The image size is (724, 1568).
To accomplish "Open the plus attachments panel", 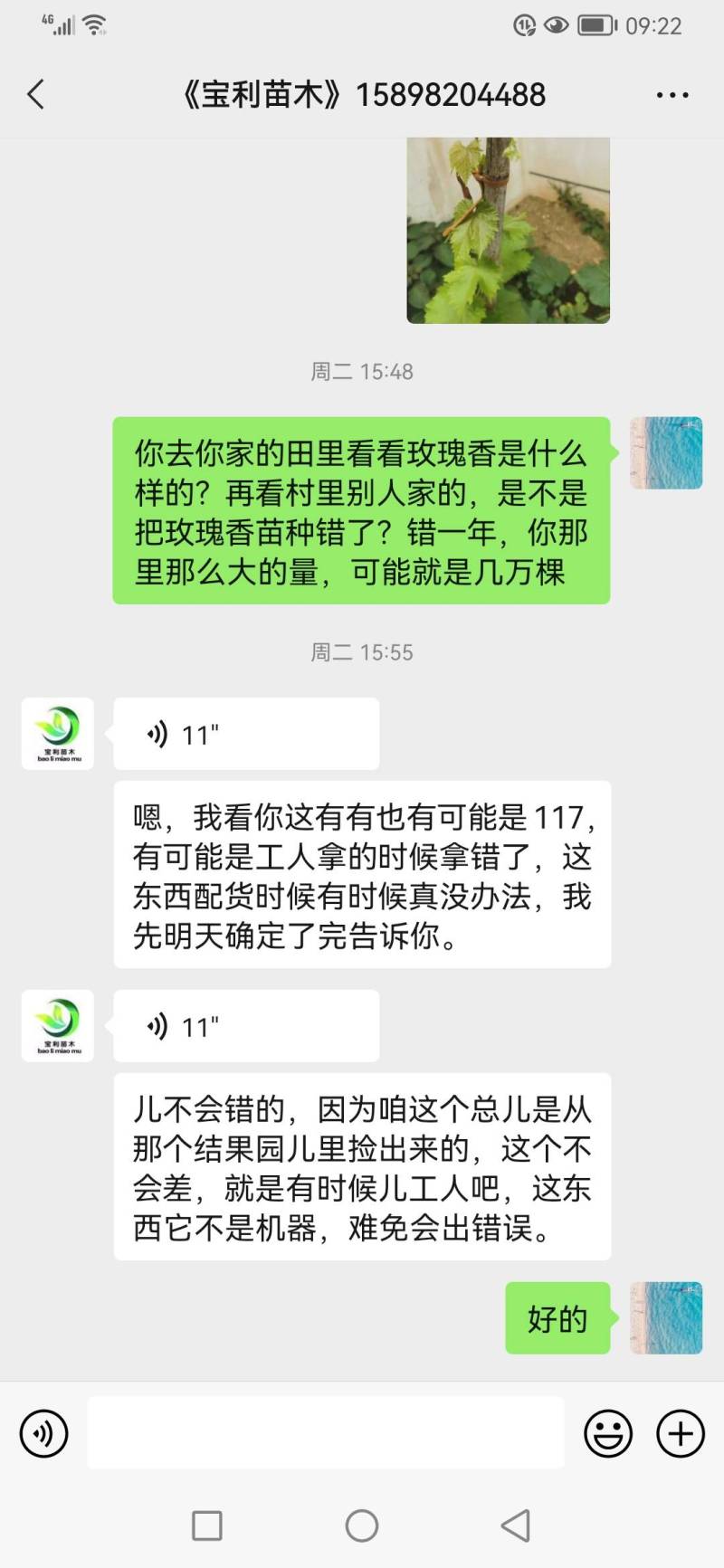I will (x=681, y=1433).
